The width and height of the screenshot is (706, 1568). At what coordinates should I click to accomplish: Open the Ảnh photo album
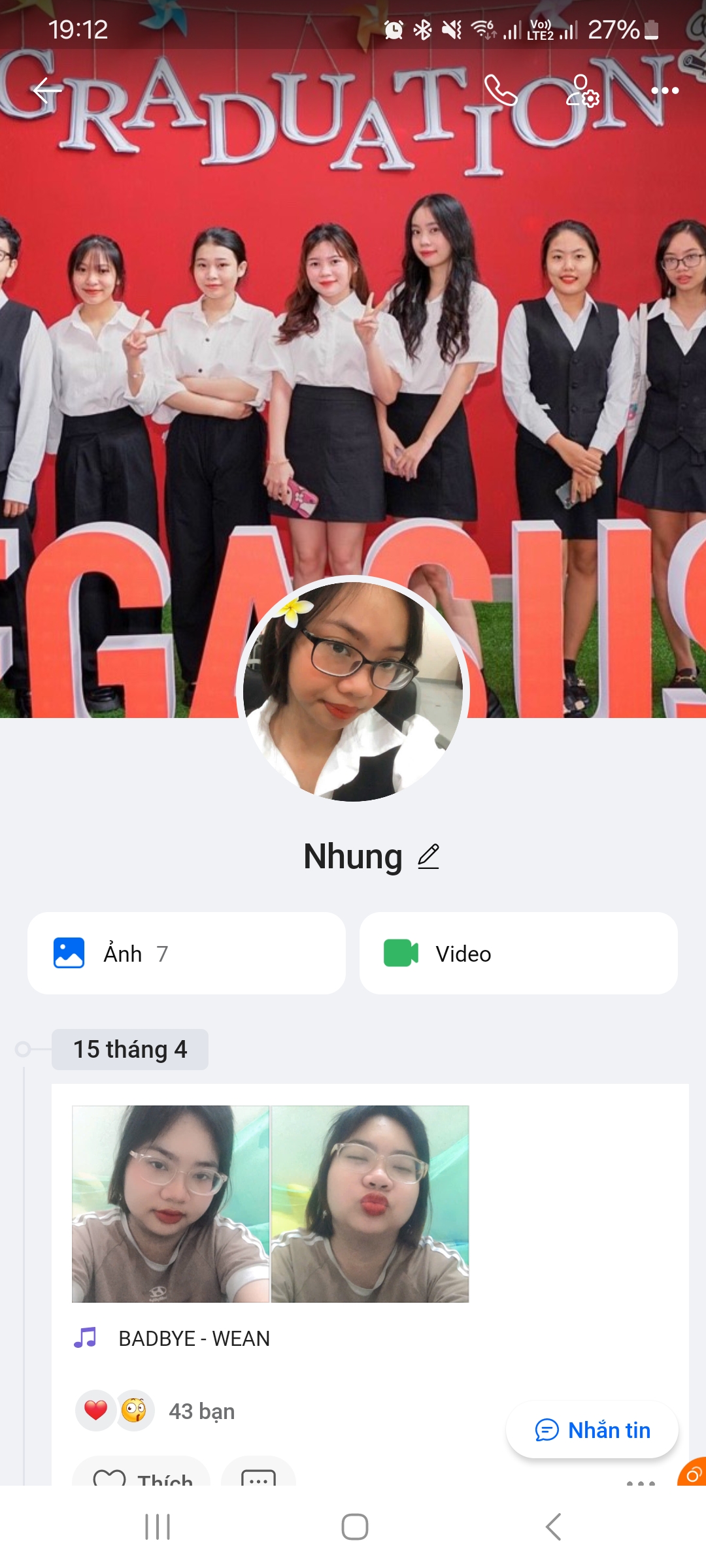pyautogui.click(x=186, y=953)
